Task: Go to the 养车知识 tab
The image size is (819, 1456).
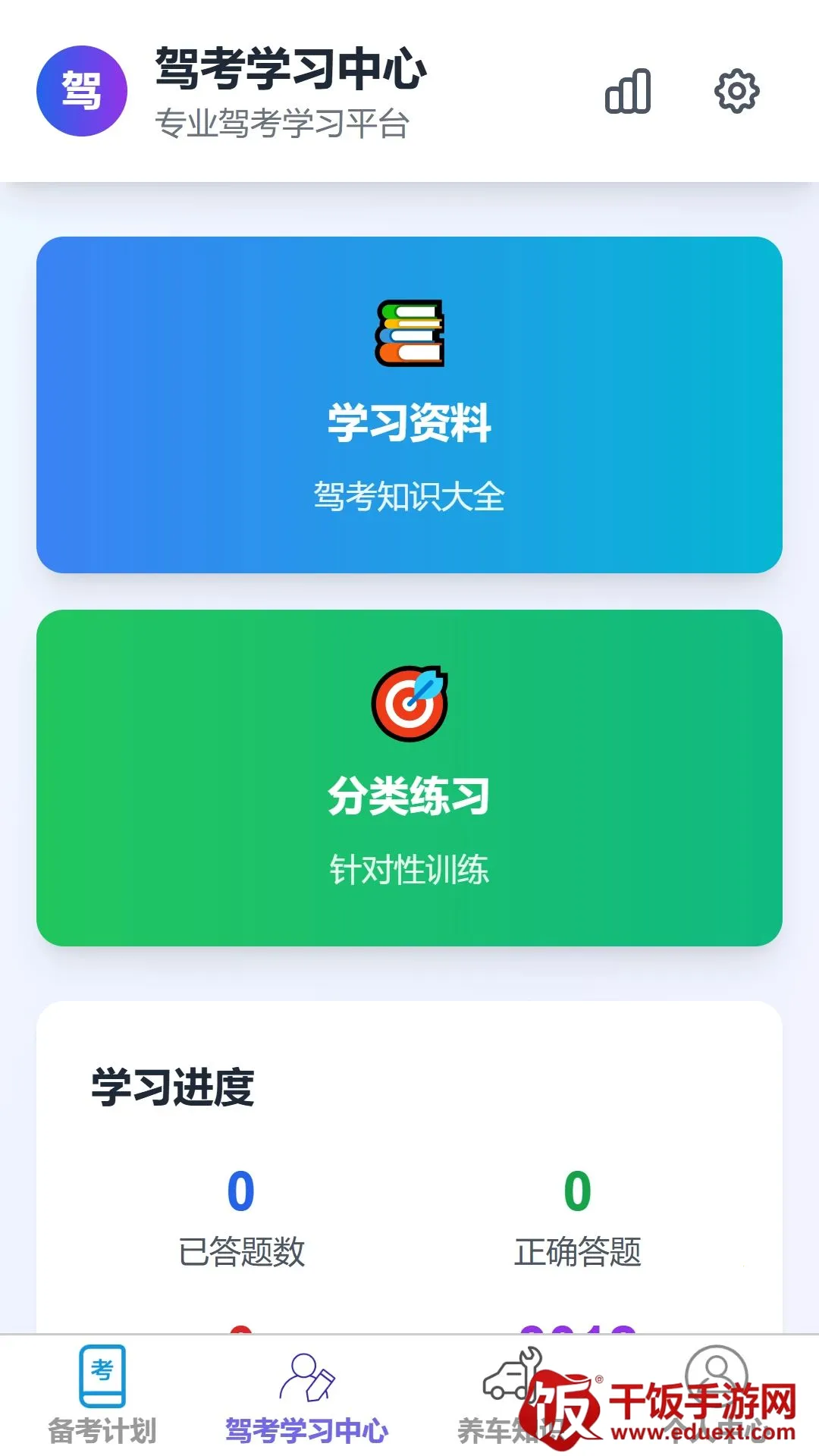Action: (512, 1395)
